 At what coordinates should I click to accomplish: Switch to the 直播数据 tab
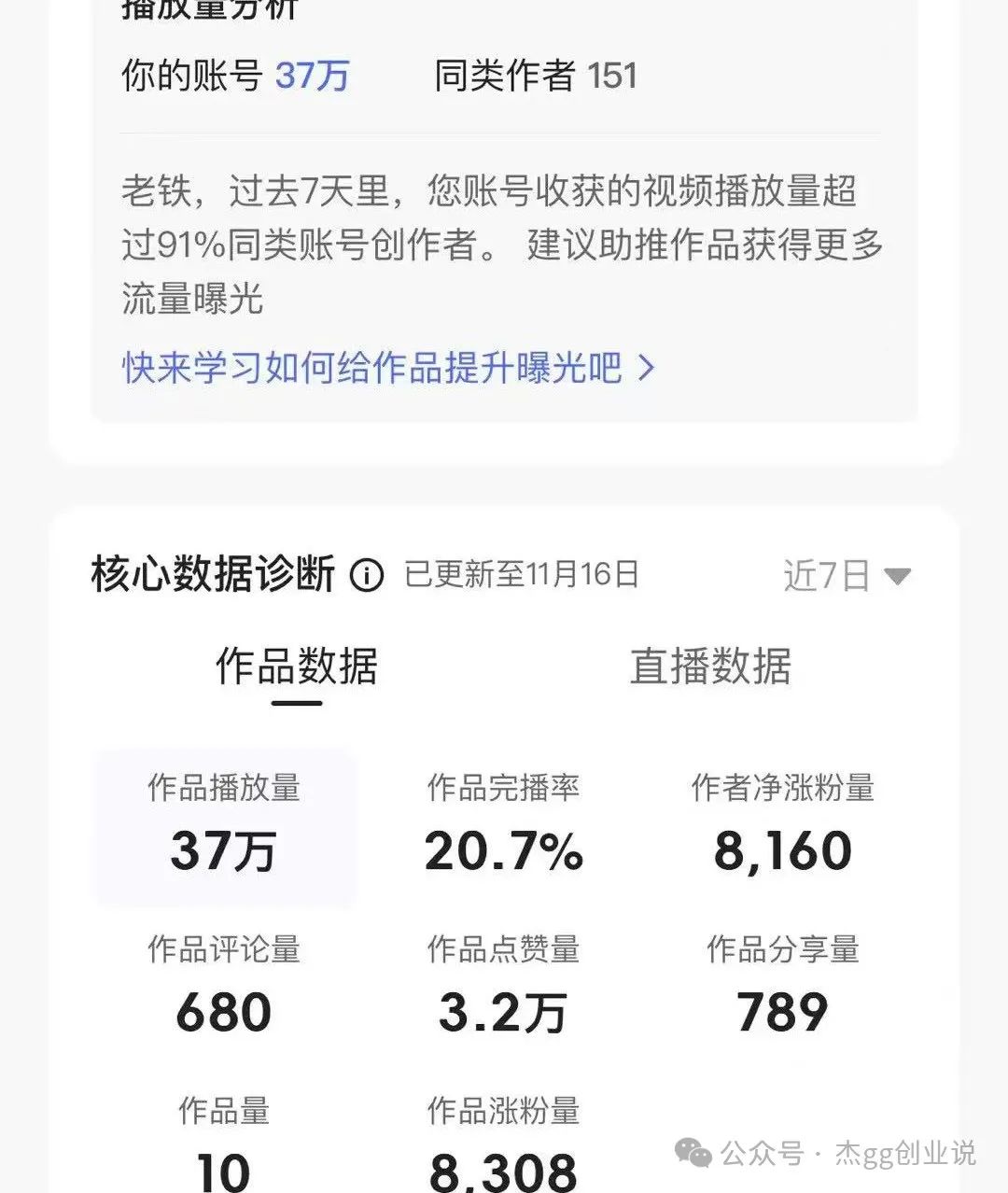[x=710, y=667]
